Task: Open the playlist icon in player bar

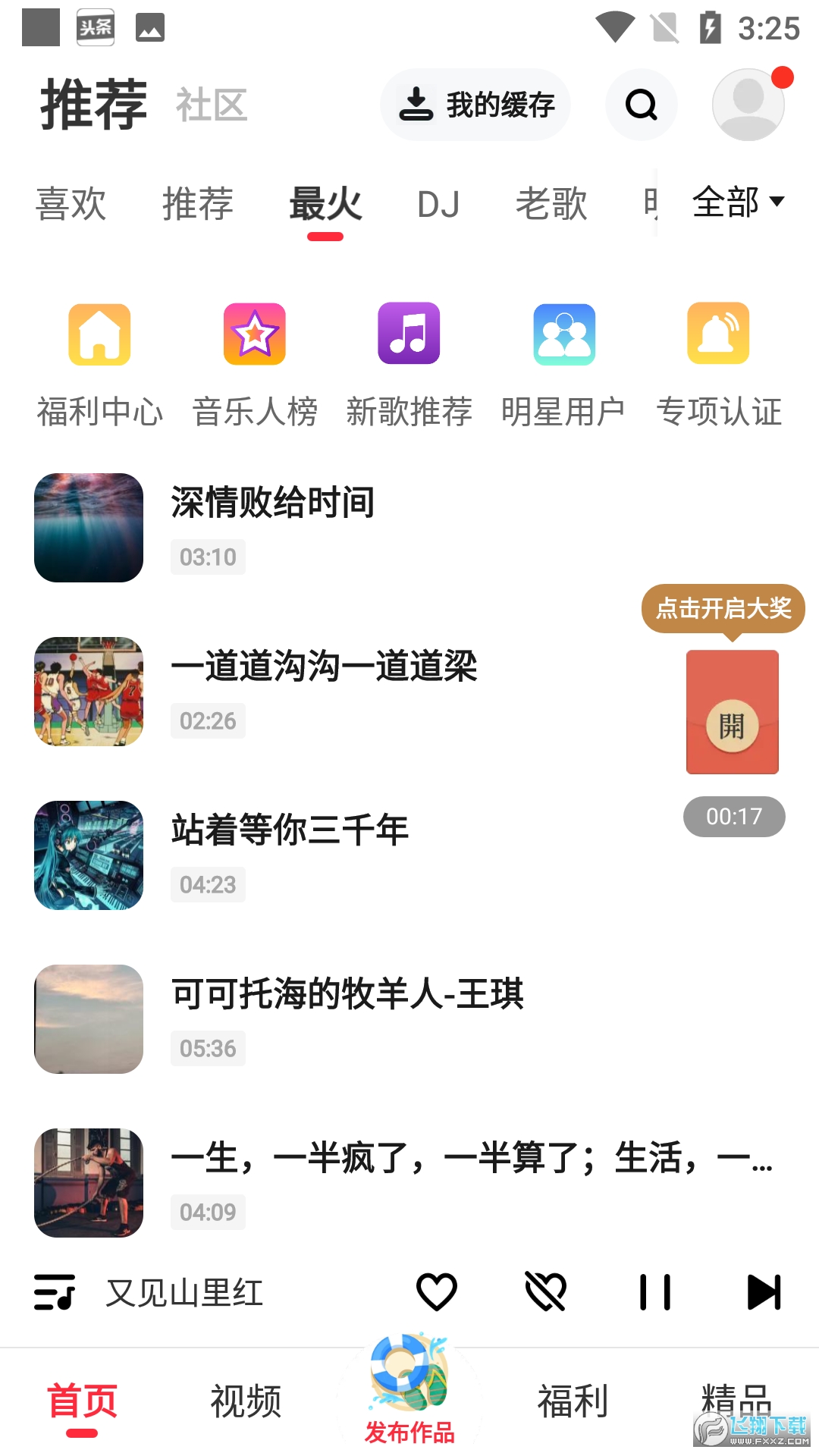Action: pos(57,1289)
